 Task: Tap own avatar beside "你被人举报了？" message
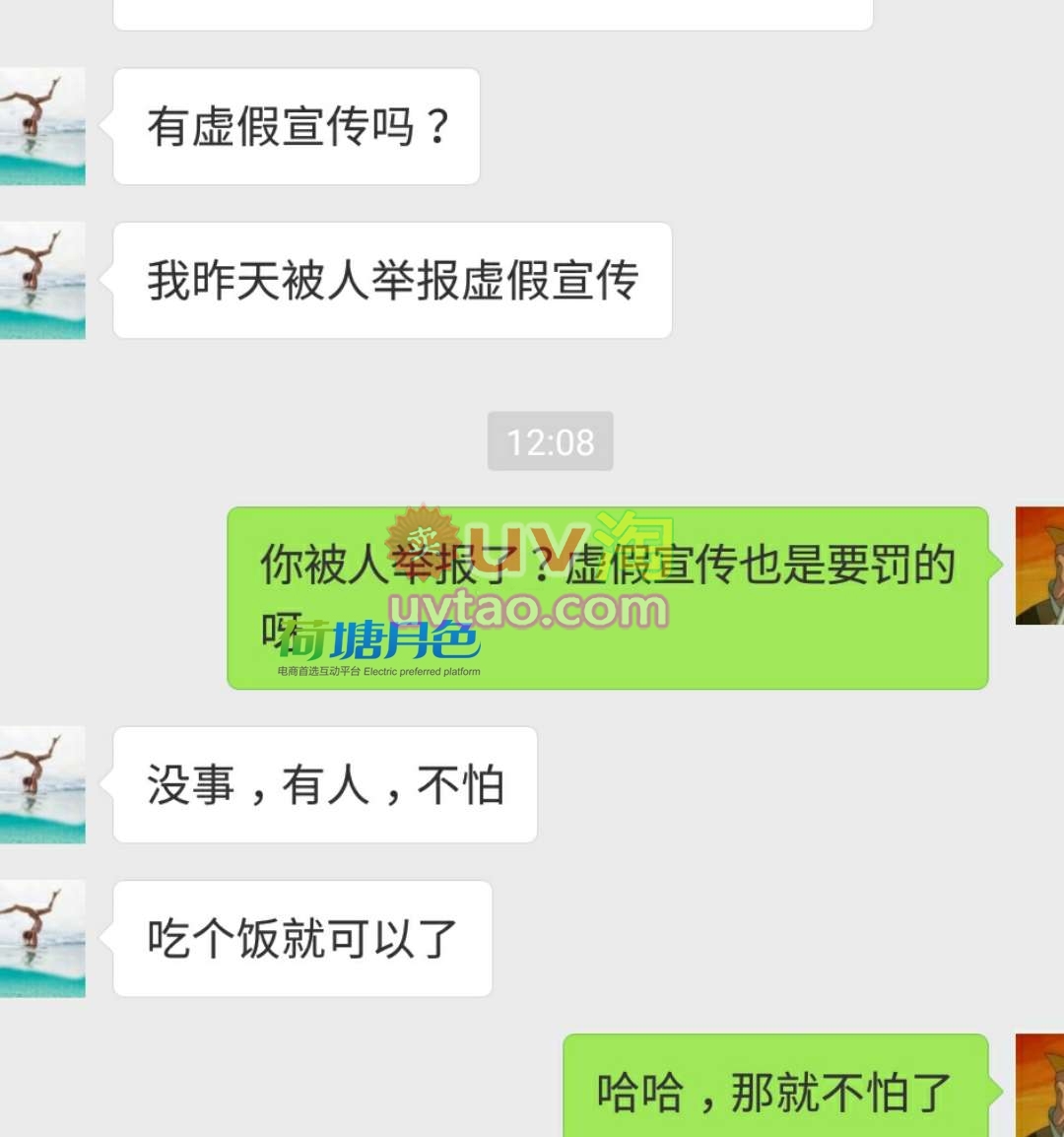pyautogui.click(x=1039, y=566)
